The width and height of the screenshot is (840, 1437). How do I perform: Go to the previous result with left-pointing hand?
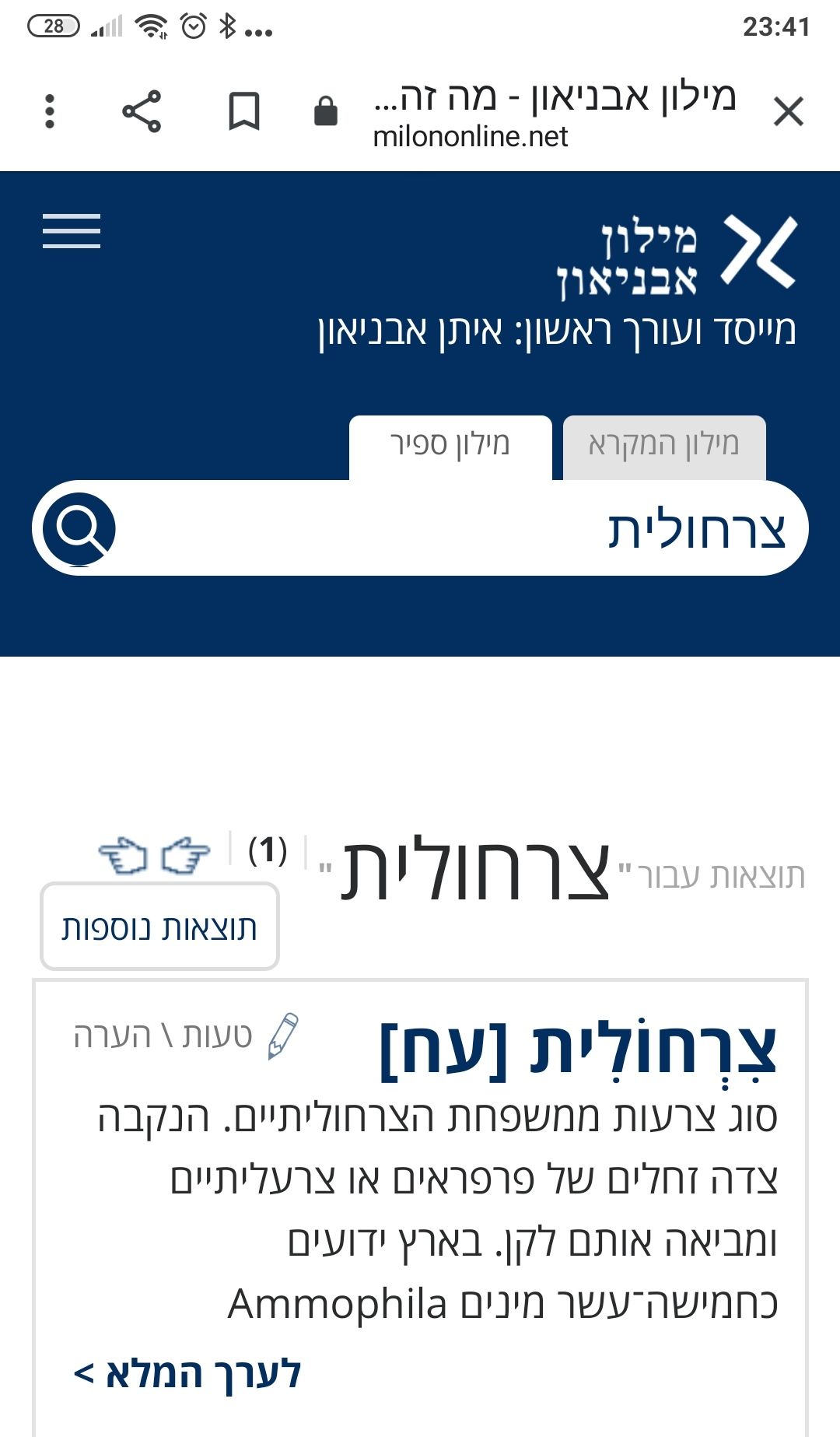tap(123, 855)
